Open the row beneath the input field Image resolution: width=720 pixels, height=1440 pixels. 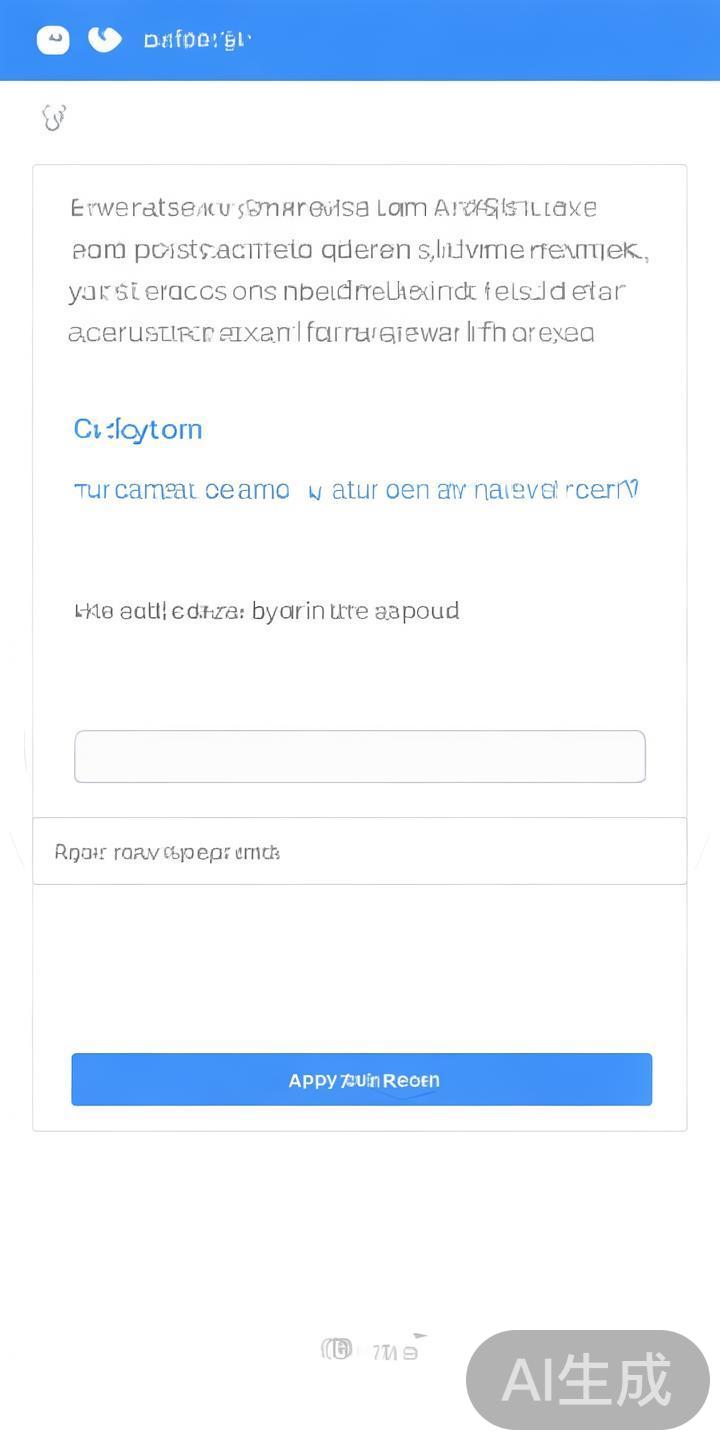pos(359,851)
